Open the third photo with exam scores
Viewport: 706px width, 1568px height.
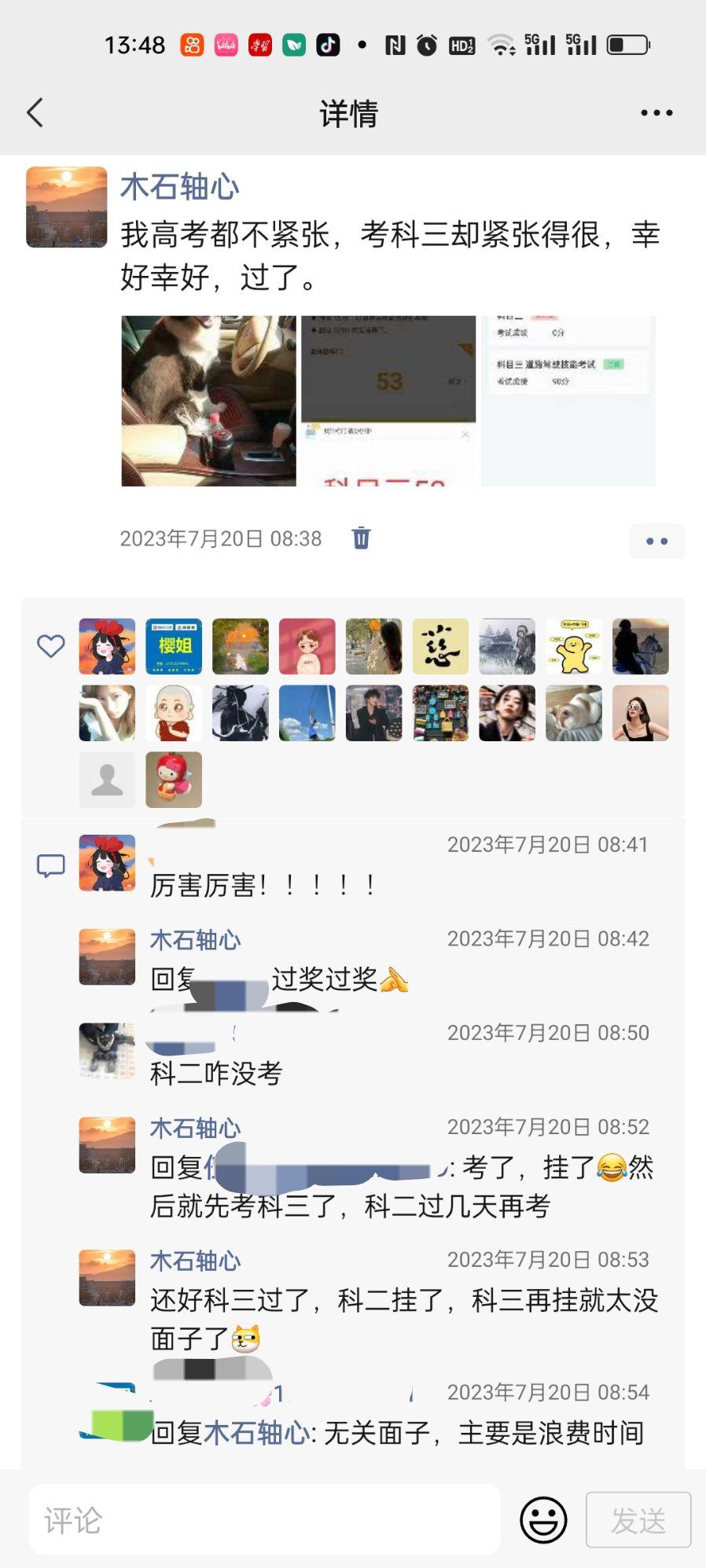point(568,401)
